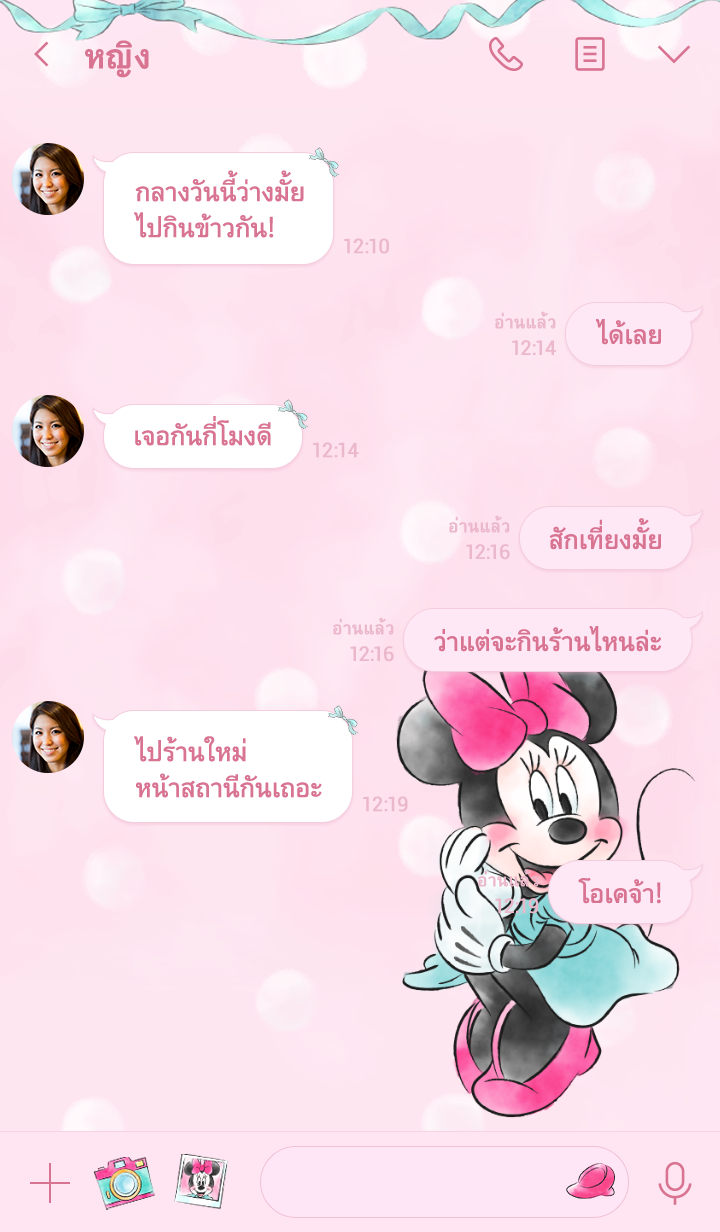Screen dimensions: 720x1232
Task: Start a voice call with หญิง
Action: (505, 54)
